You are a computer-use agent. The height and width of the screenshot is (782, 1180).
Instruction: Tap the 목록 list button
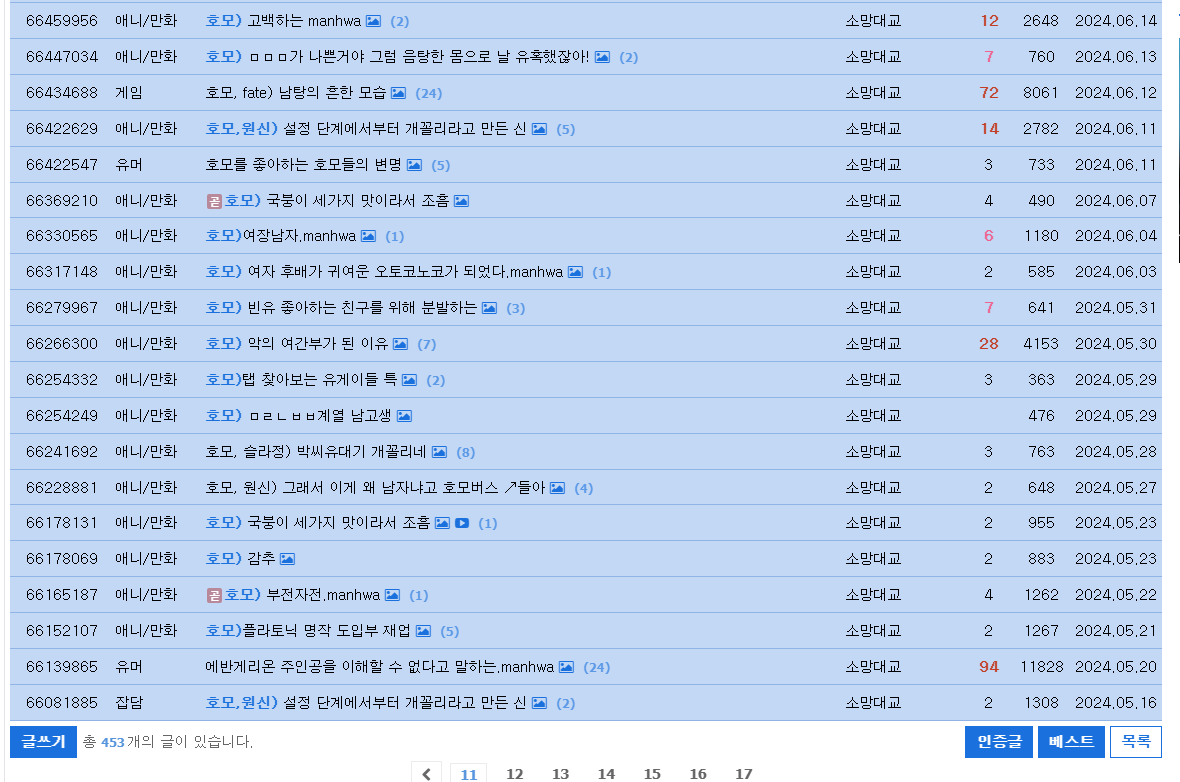[x=1136, y=742]
